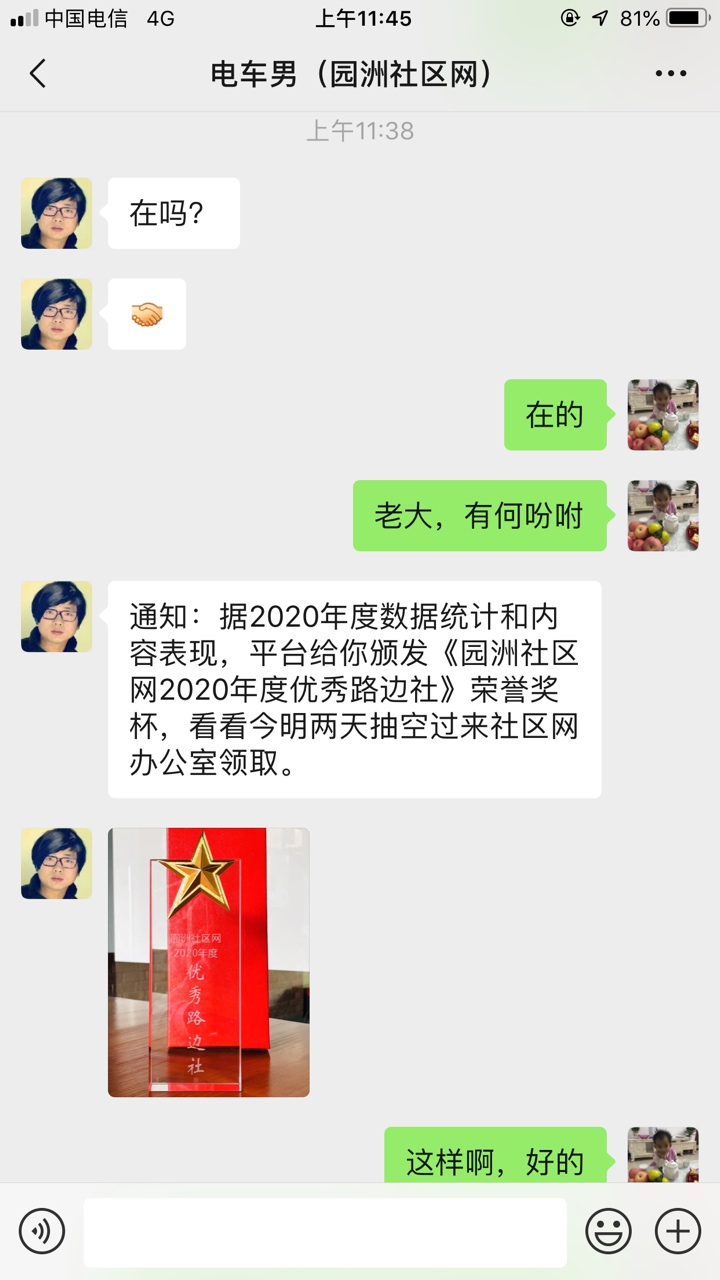Image resolution: width=720 pixels, height=1280 pixels.
Task: Tap the message text field
Action: pos(325,1232)
